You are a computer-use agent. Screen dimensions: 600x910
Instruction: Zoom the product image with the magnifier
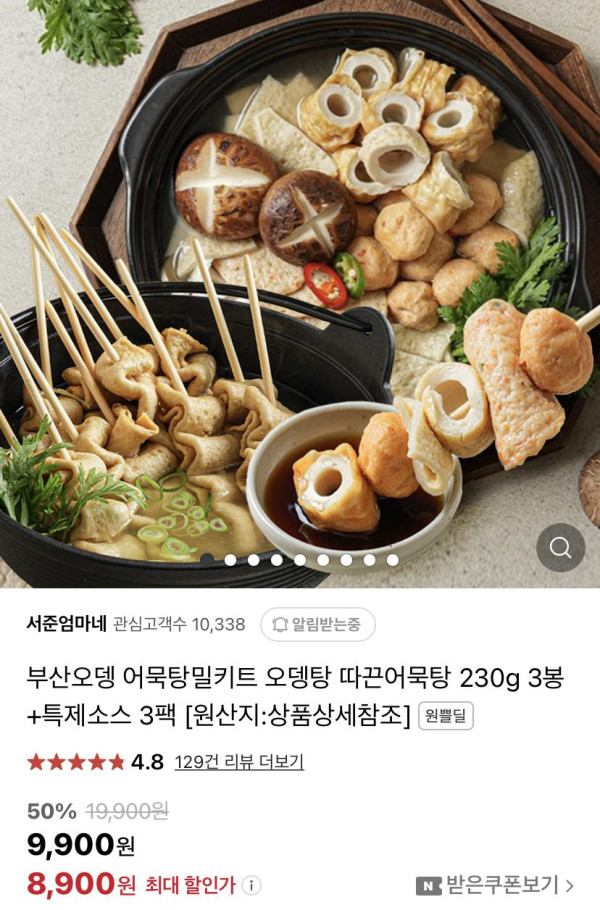click(560, 547)
